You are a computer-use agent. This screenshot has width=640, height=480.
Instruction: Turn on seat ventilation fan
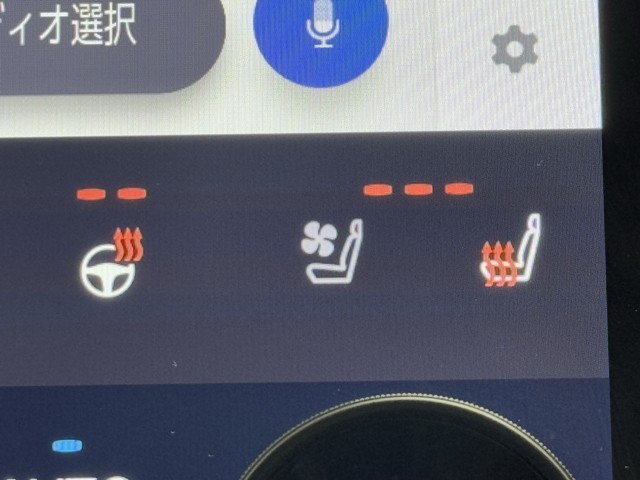[x=332, y=252]
